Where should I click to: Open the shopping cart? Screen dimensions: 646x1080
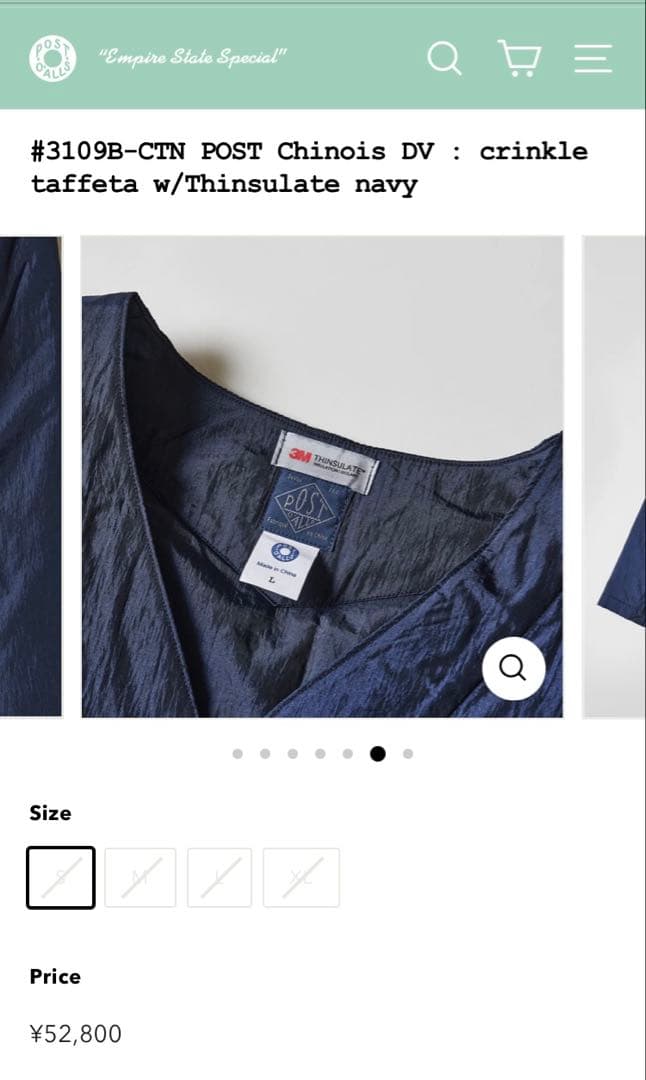pyautogui.click(x=518, y=58)
